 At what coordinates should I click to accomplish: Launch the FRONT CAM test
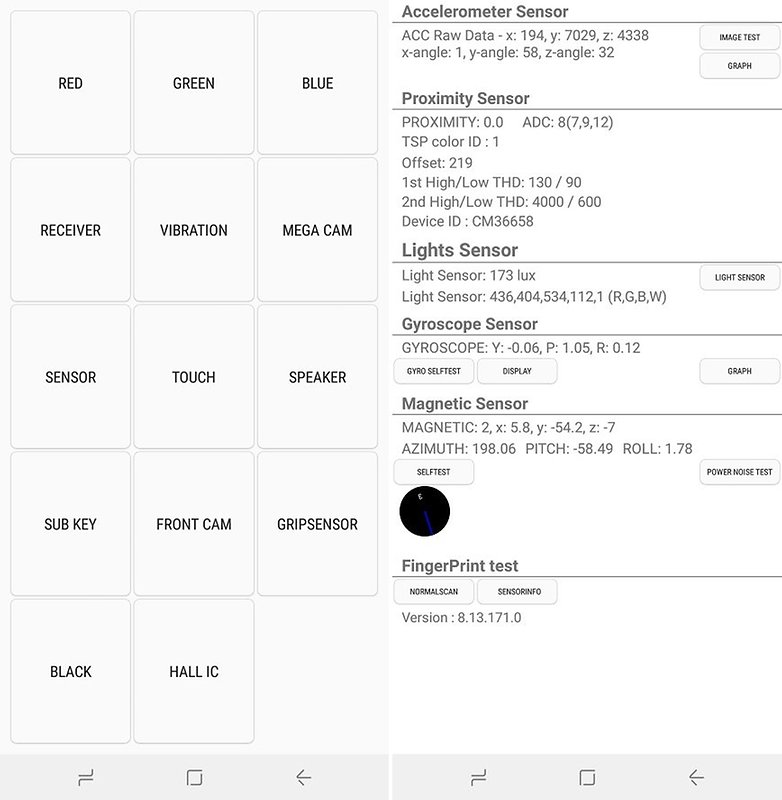(x=193, y=524)
